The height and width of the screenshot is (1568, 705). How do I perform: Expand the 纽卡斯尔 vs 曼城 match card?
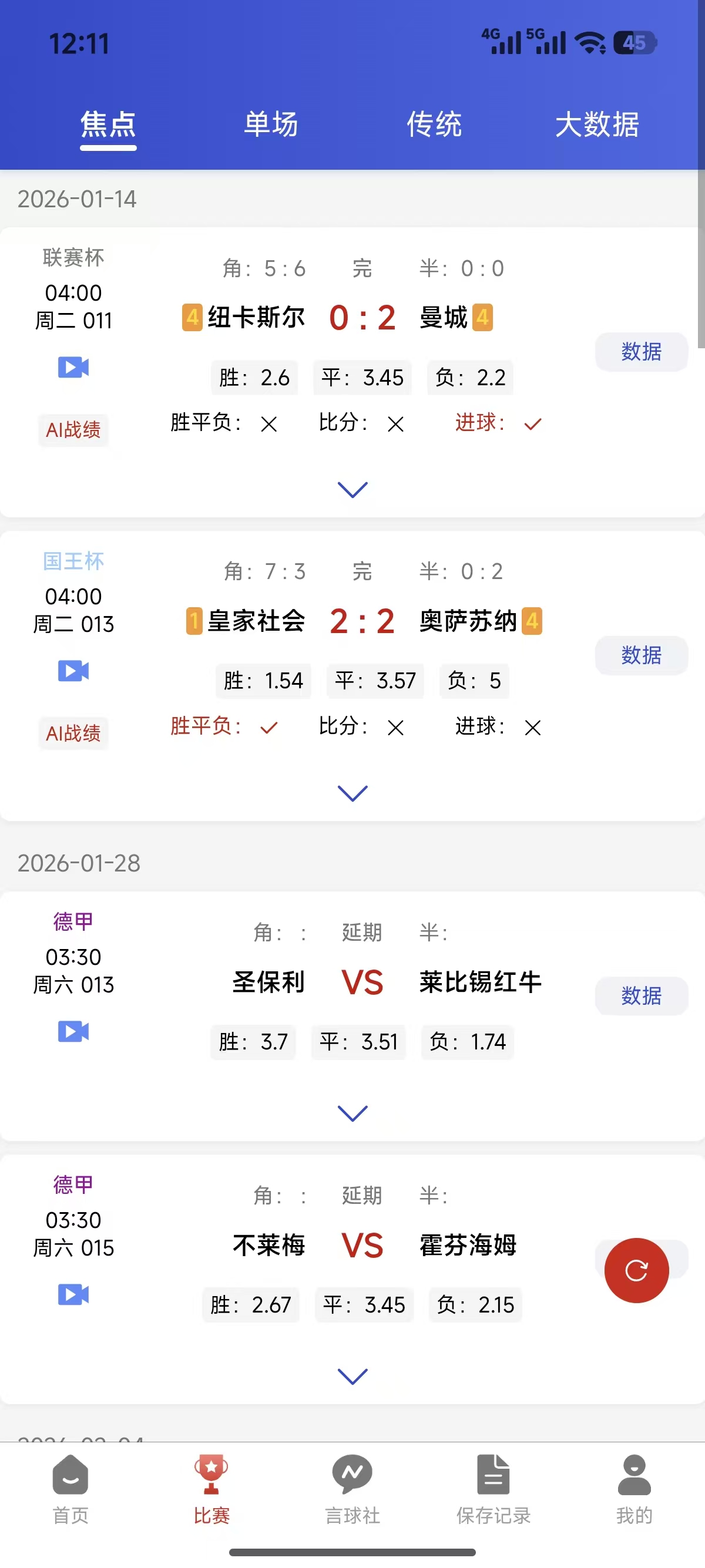coord(352,489)
